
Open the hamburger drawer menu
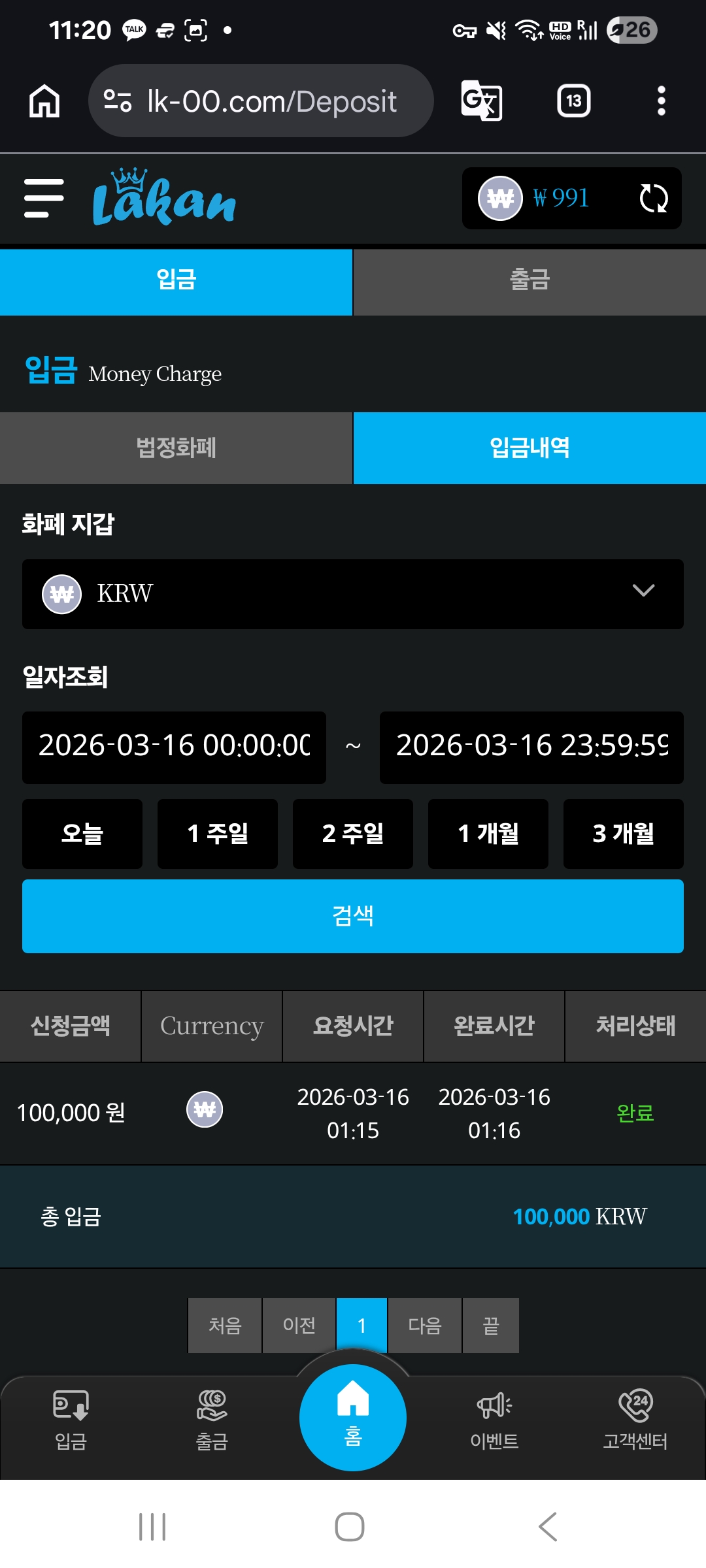tap(44, 198)
